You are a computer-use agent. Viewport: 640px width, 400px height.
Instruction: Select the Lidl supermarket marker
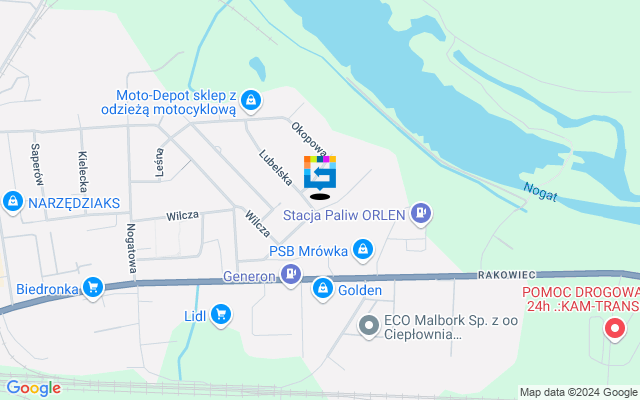(x=221, y=316)
